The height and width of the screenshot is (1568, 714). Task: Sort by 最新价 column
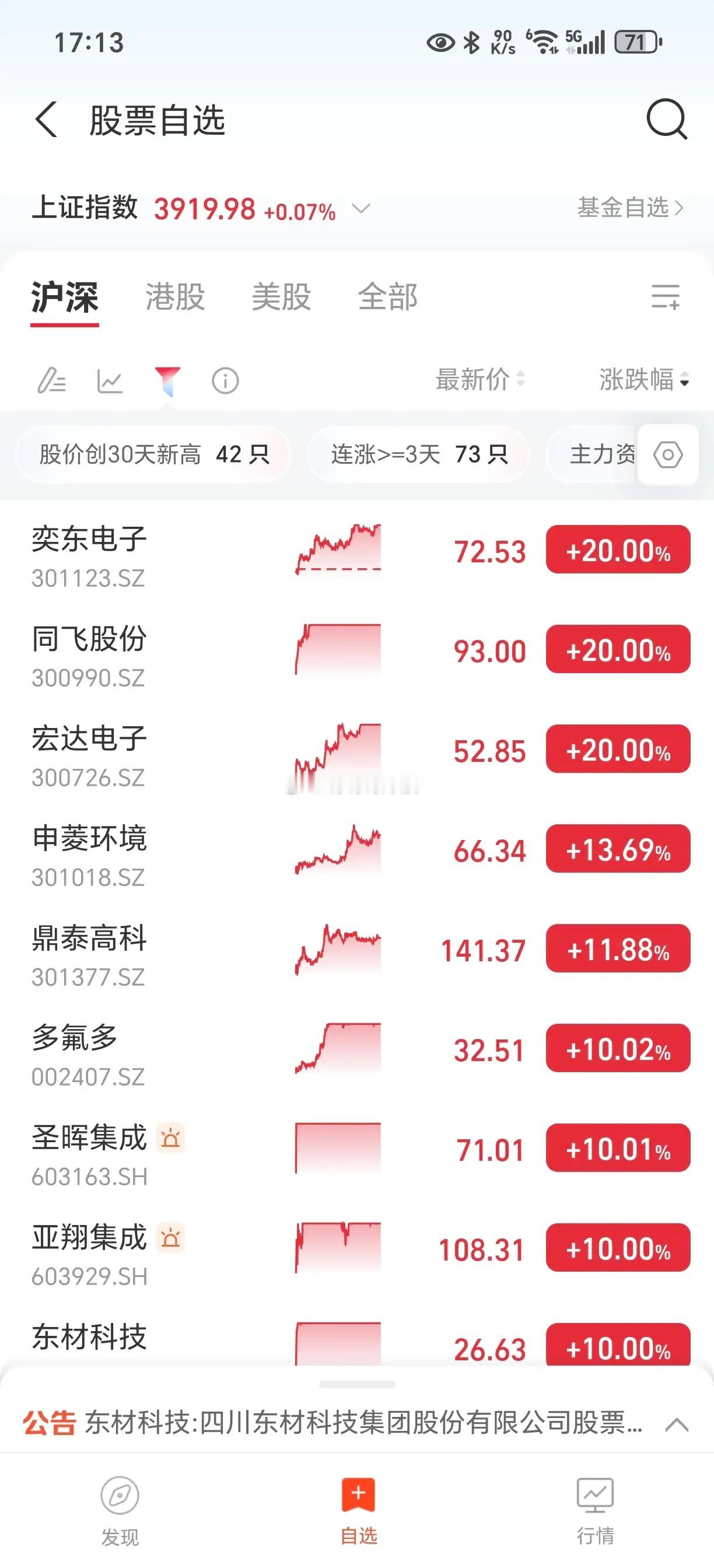480,380
